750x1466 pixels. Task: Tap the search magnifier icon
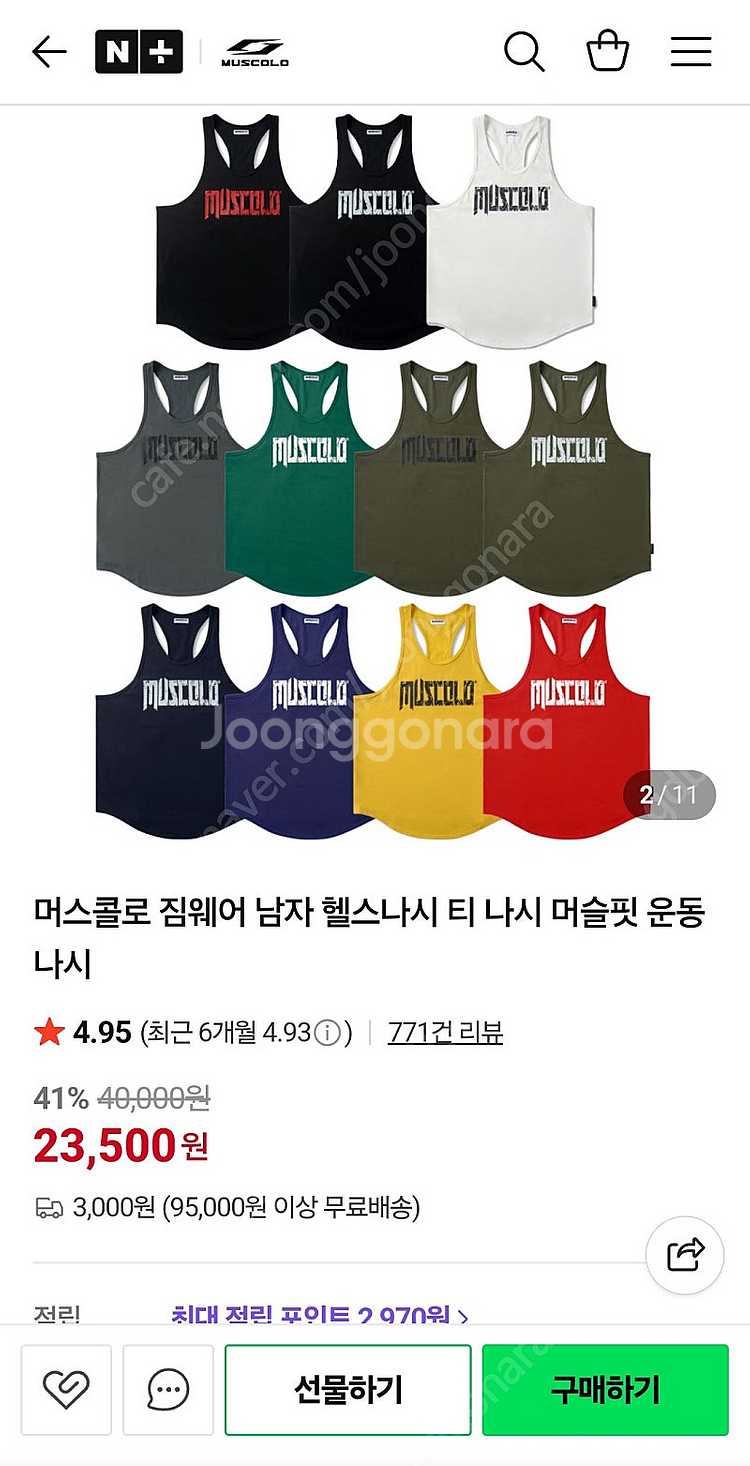pyautogui.click(x=524, y=52)
